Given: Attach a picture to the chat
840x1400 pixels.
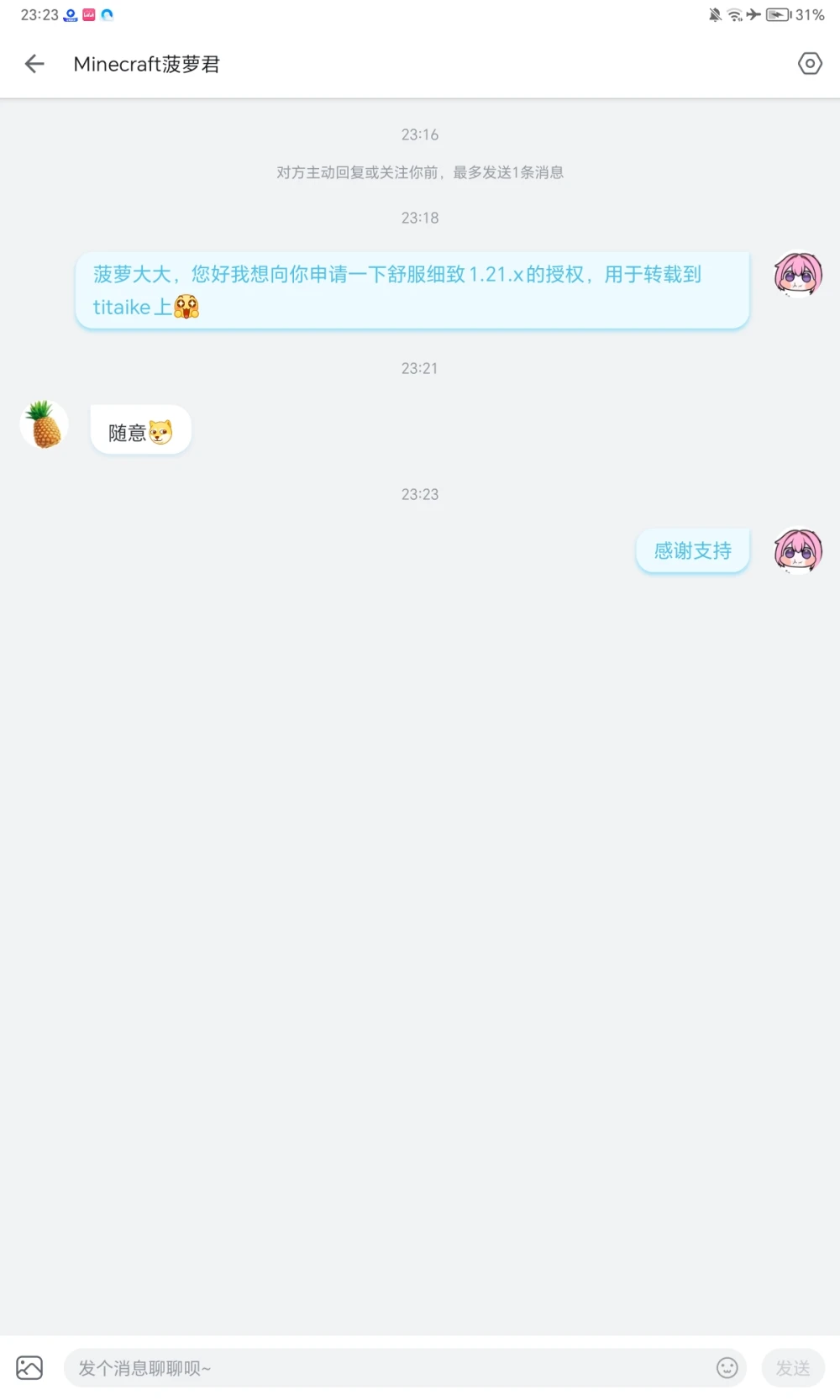Looking at the screenshot, I should pyautogui.click(x=29, y=1368).
